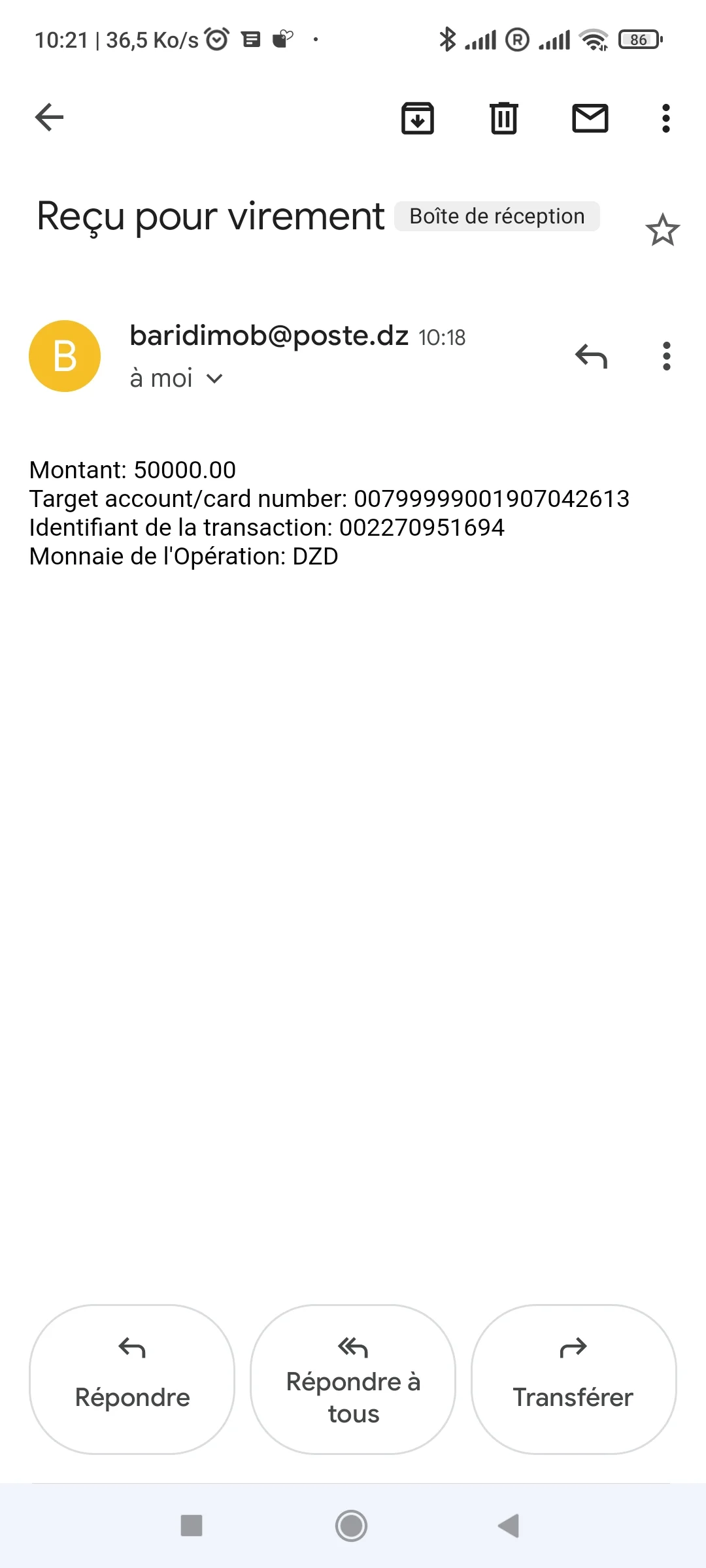Choose Répondre à tous
Viewport: 706px width, 1568px height.
coord(353,1379)
